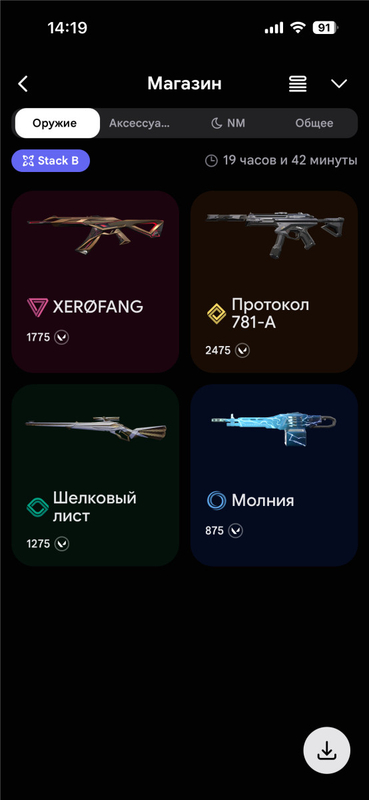
Task: Open the Шелковый лист weapon card
Action: [x=95, y=475]
